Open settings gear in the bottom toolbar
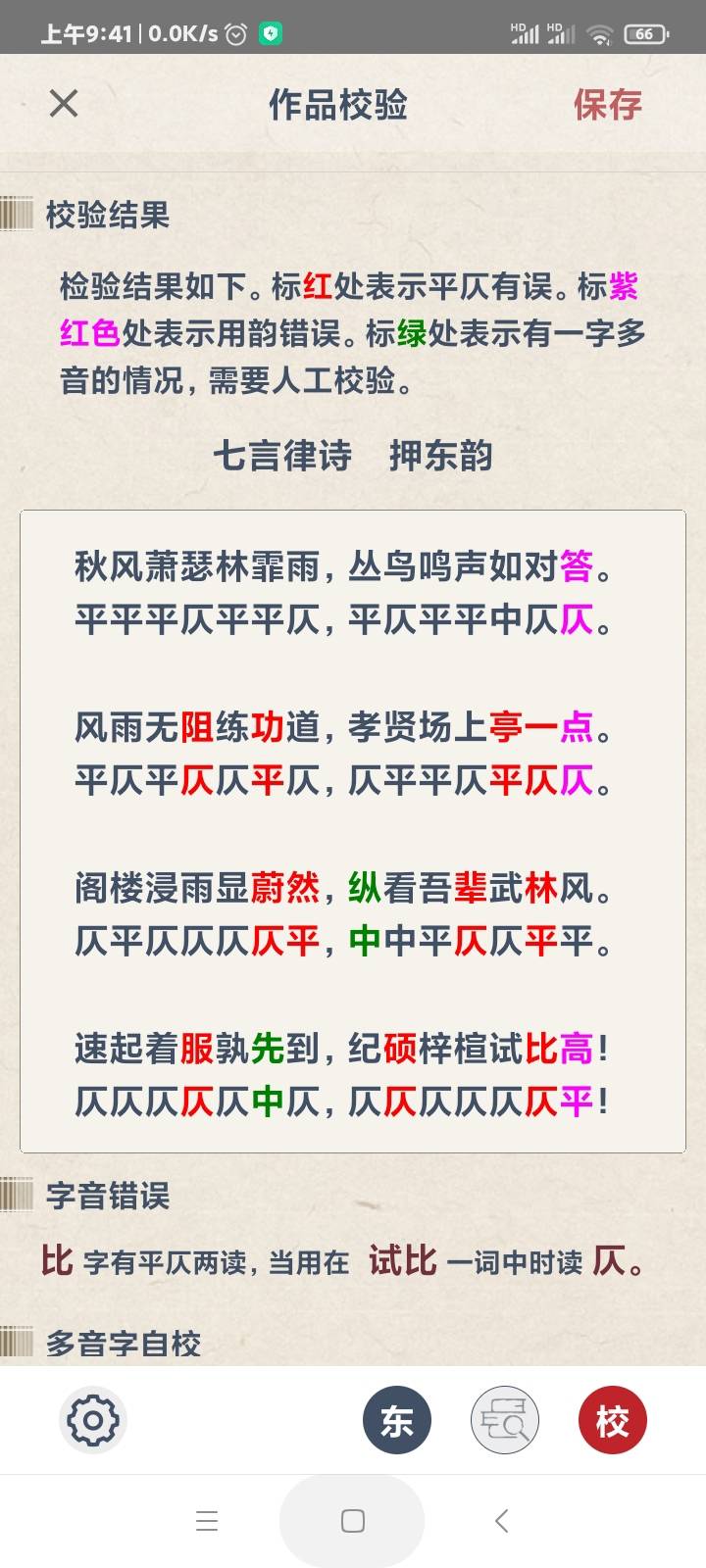706x1568 pixels. tap(93, 1420)
